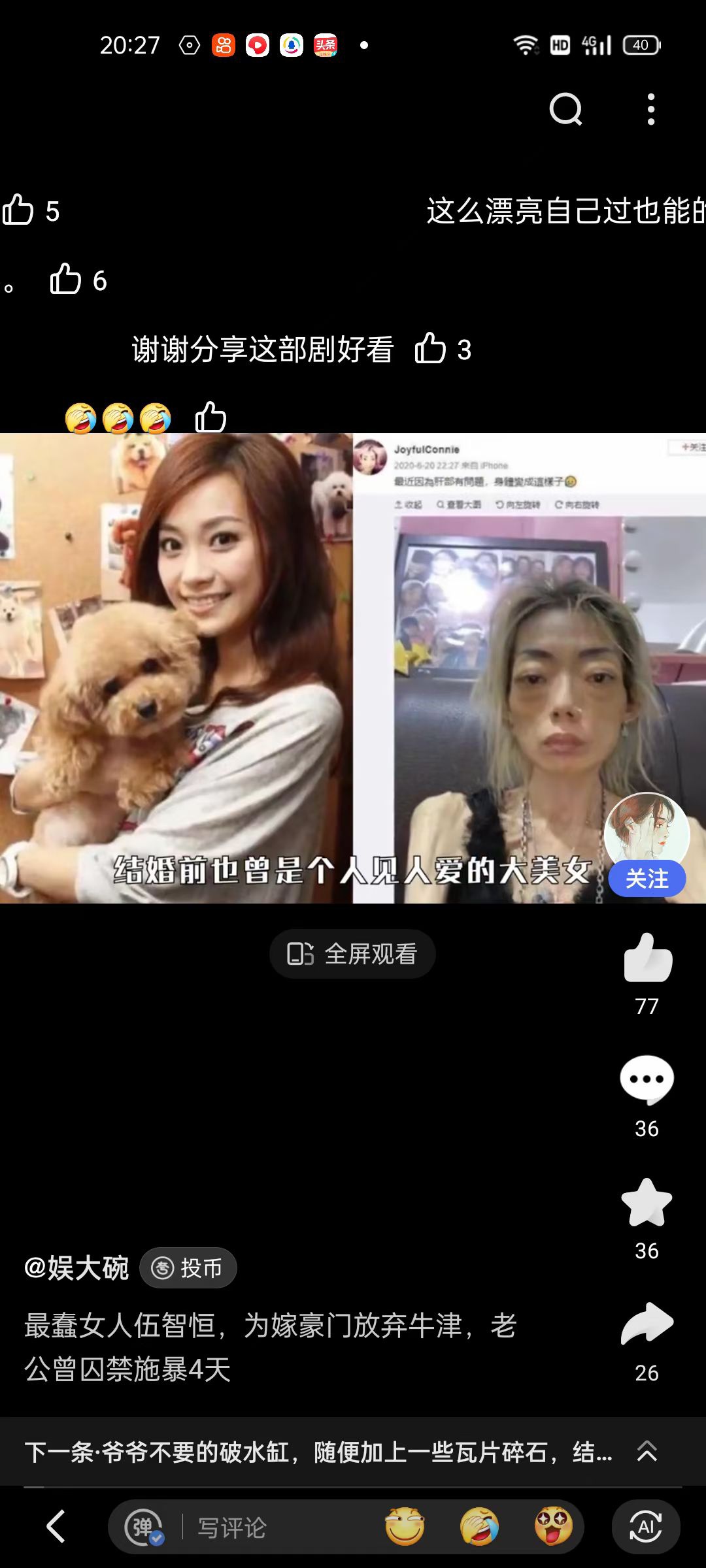The image size is (706, 1568).
Task: Send the laughing-crying emoji quick reaction
Action: tap(479, 1527)
